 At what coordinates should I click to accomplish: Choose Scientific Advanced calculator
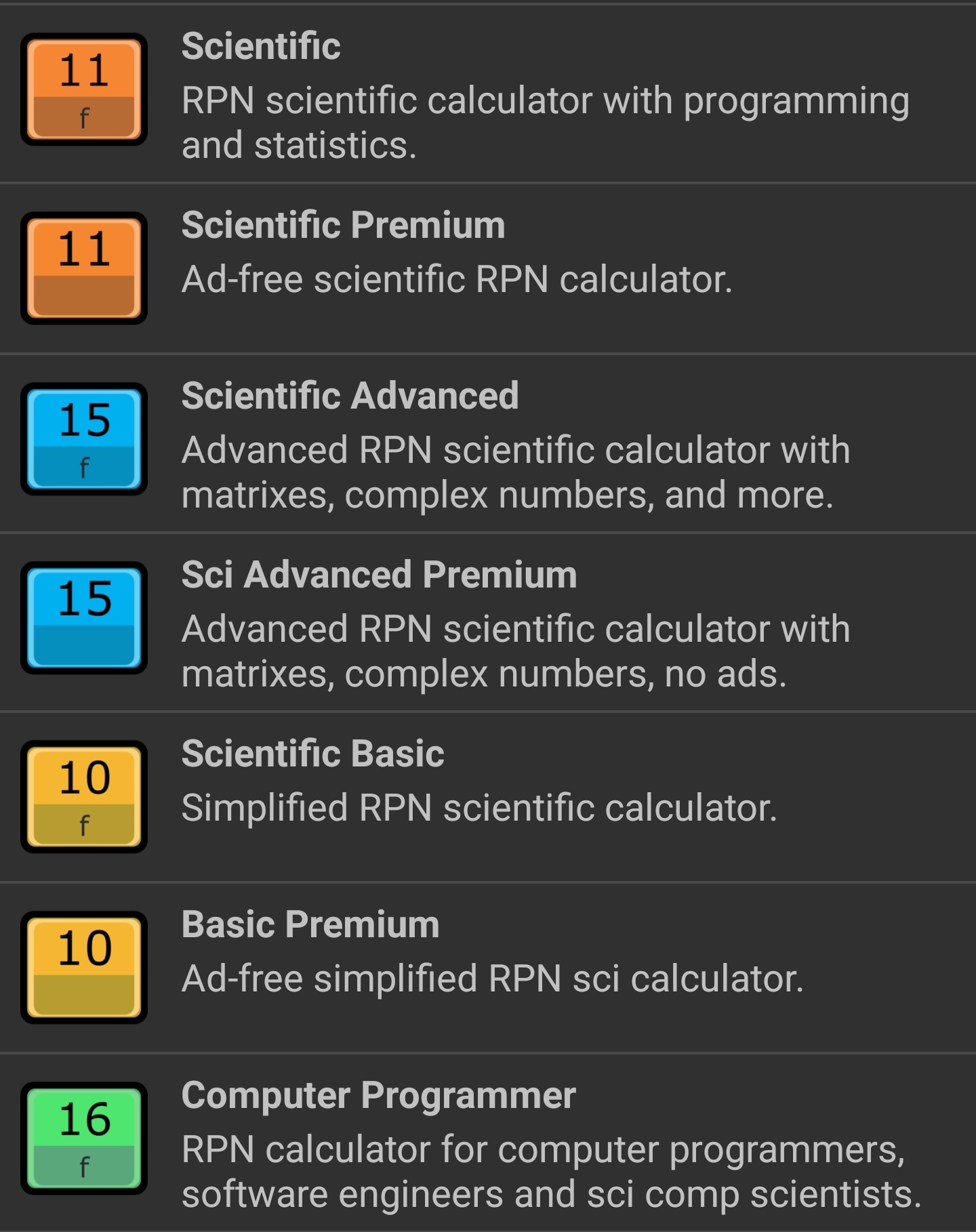[x=488, y=443]
